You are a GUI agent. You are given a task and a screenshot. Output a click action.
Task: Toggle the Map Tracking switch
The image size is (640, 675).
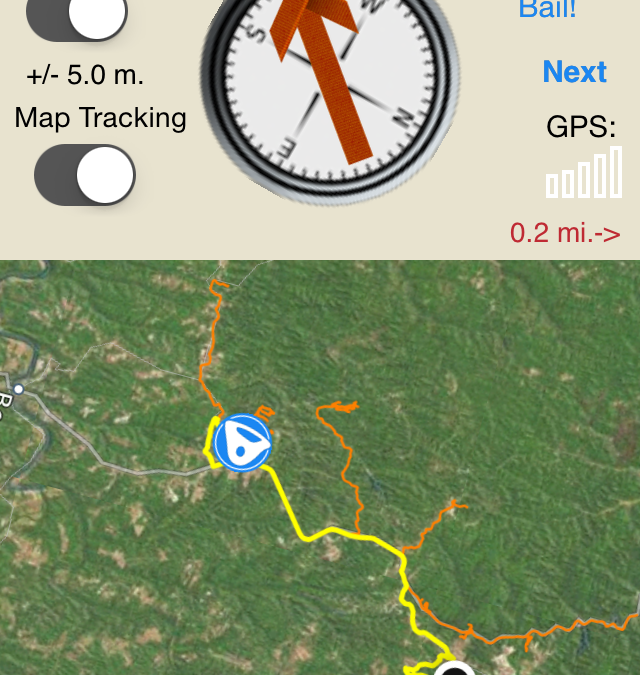click(85, 176)
